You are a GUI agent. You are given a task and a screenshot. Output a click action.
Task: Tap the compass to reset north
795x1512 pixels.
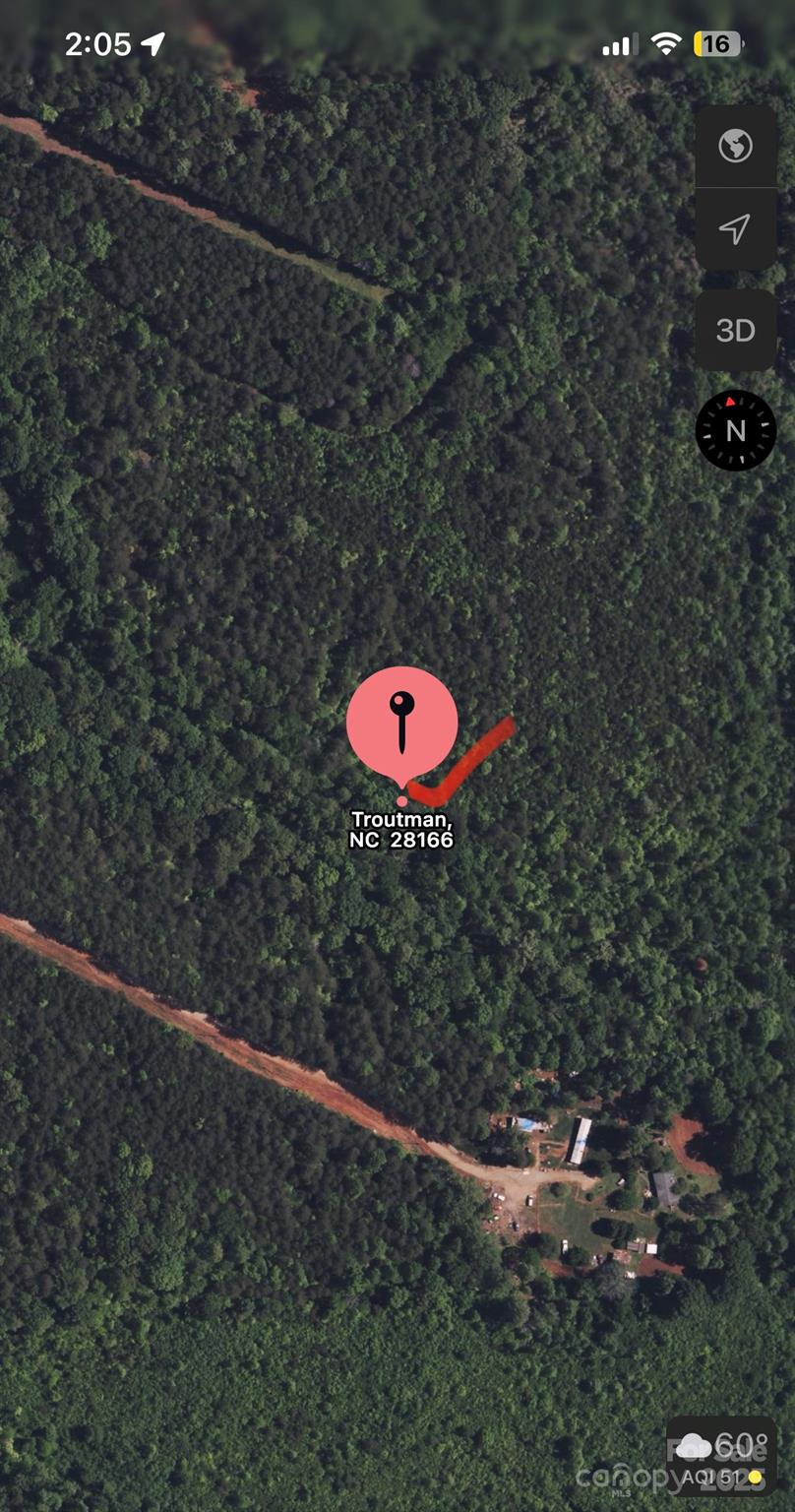coord(736,430)
